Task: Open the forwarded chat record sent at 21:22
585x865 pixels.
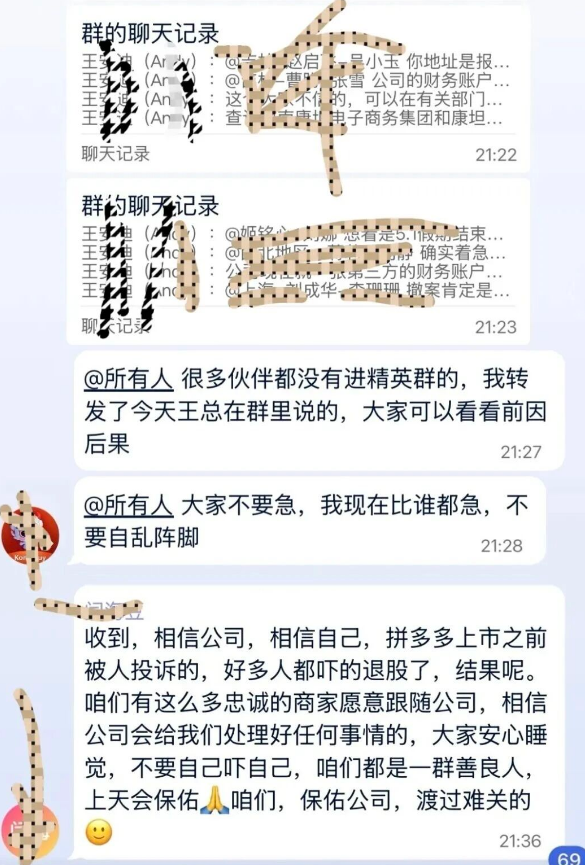Action: (298, 89)
